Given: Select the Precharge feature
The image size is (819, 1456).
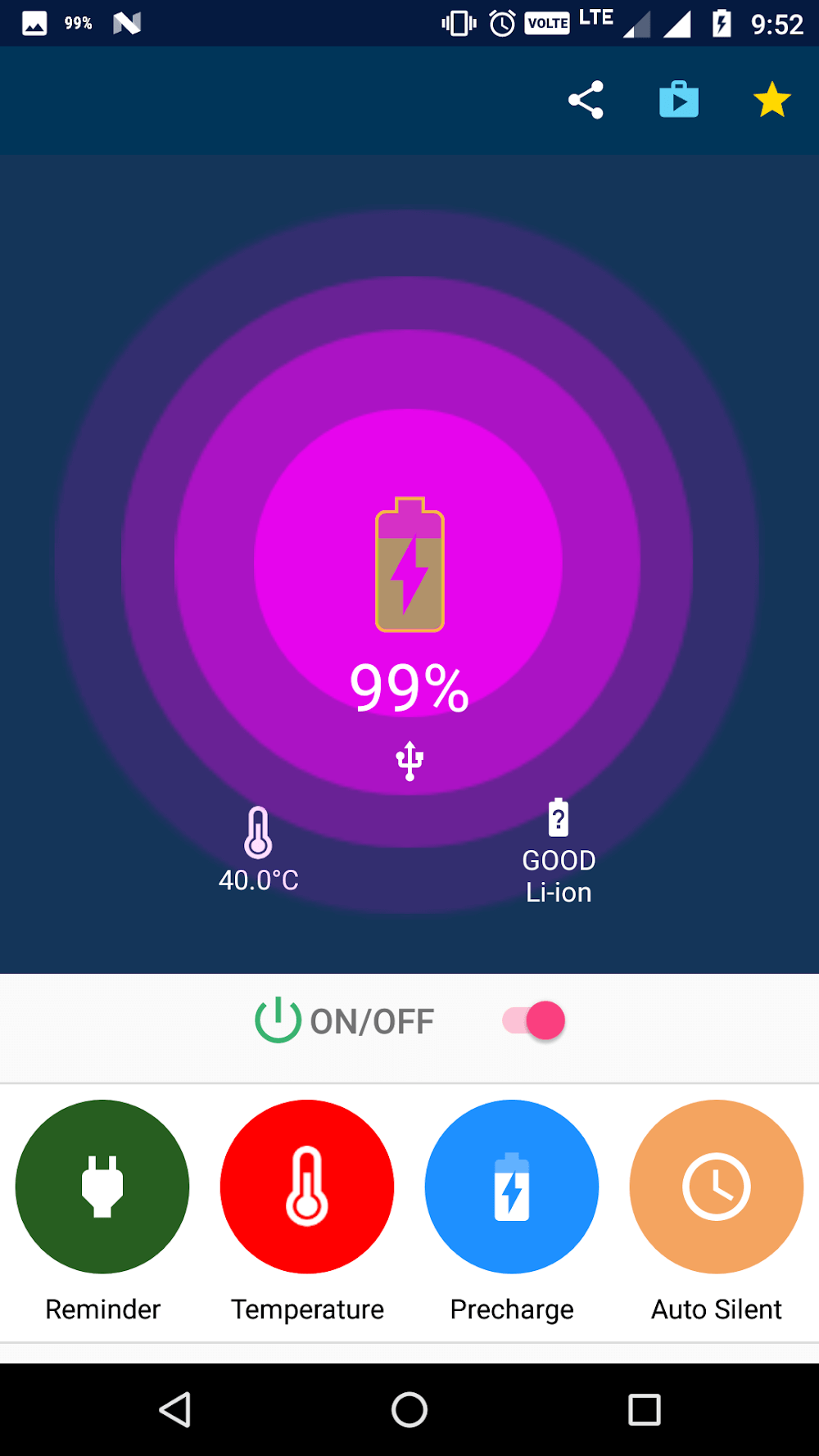Looking at the screenshot, I should pyautogui.click(x=512, y=1187).
